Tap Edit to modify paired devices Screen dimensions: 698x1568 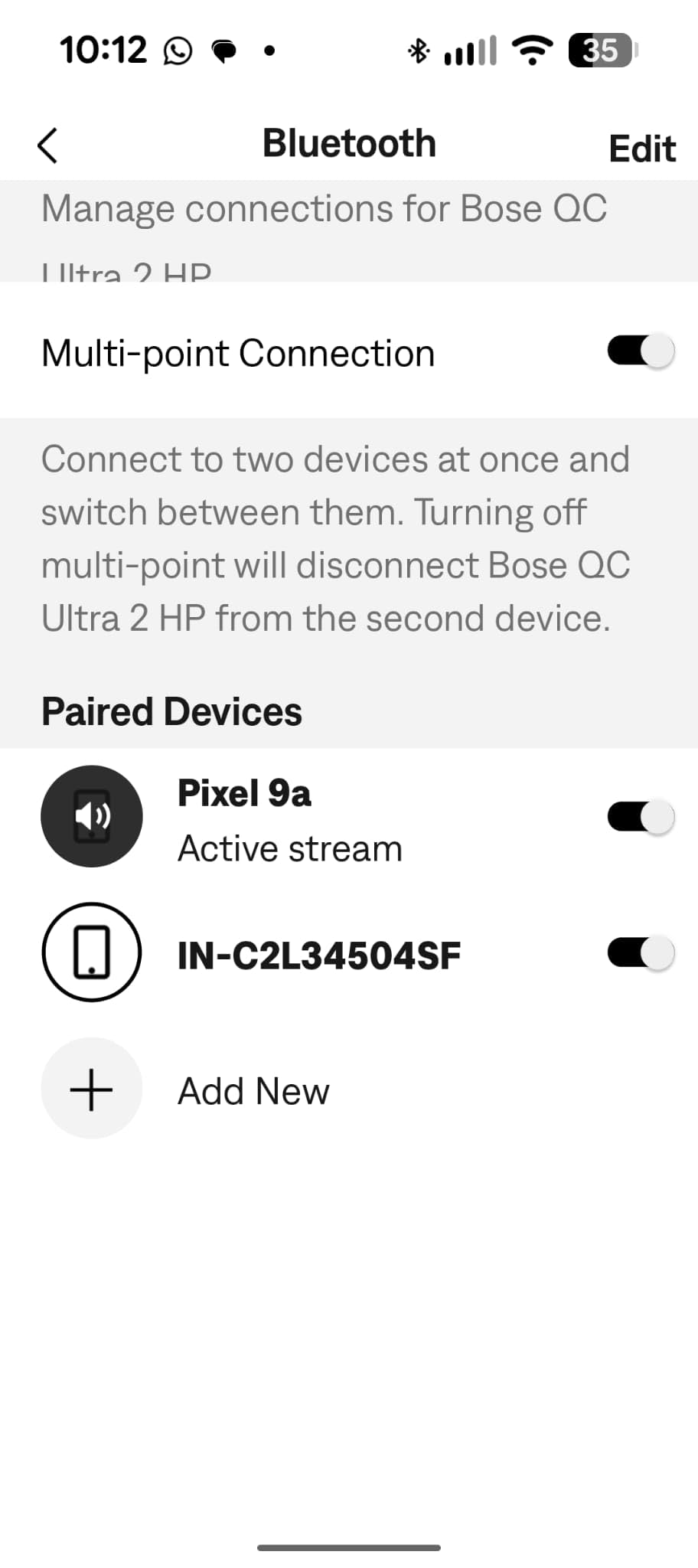pos(641,149)
